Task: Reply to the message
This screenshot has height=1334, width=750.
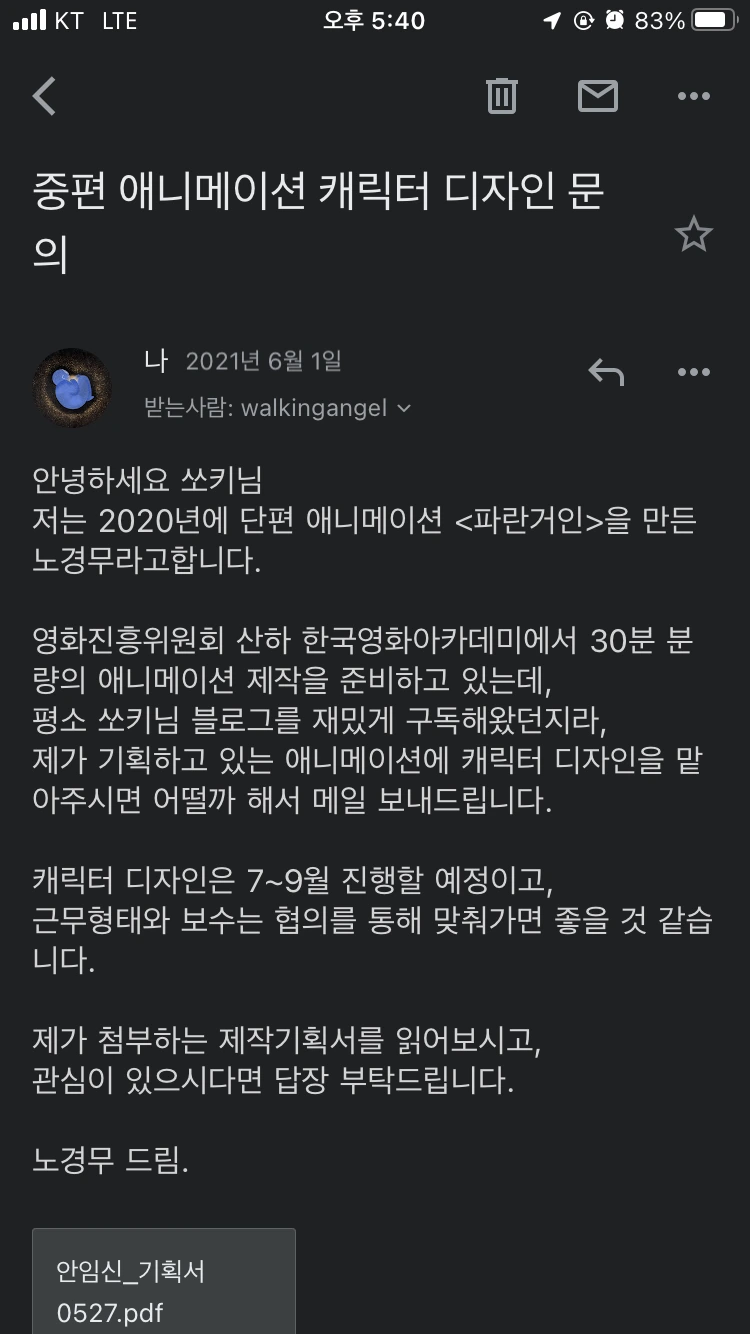Action: pyautogui.click(x=606, y=372)
